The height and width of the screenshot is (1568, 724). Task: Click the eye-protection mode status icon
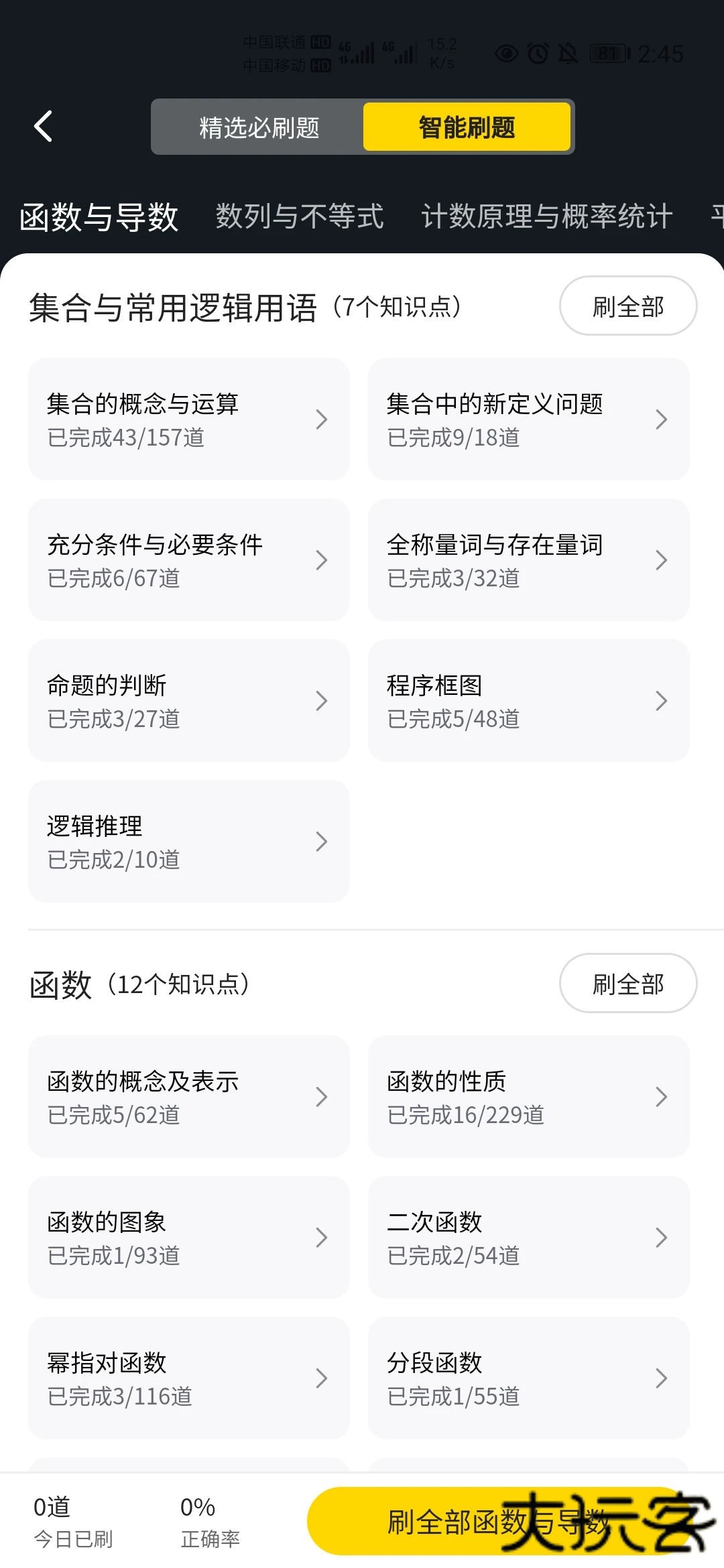click(x=506, y=55)
